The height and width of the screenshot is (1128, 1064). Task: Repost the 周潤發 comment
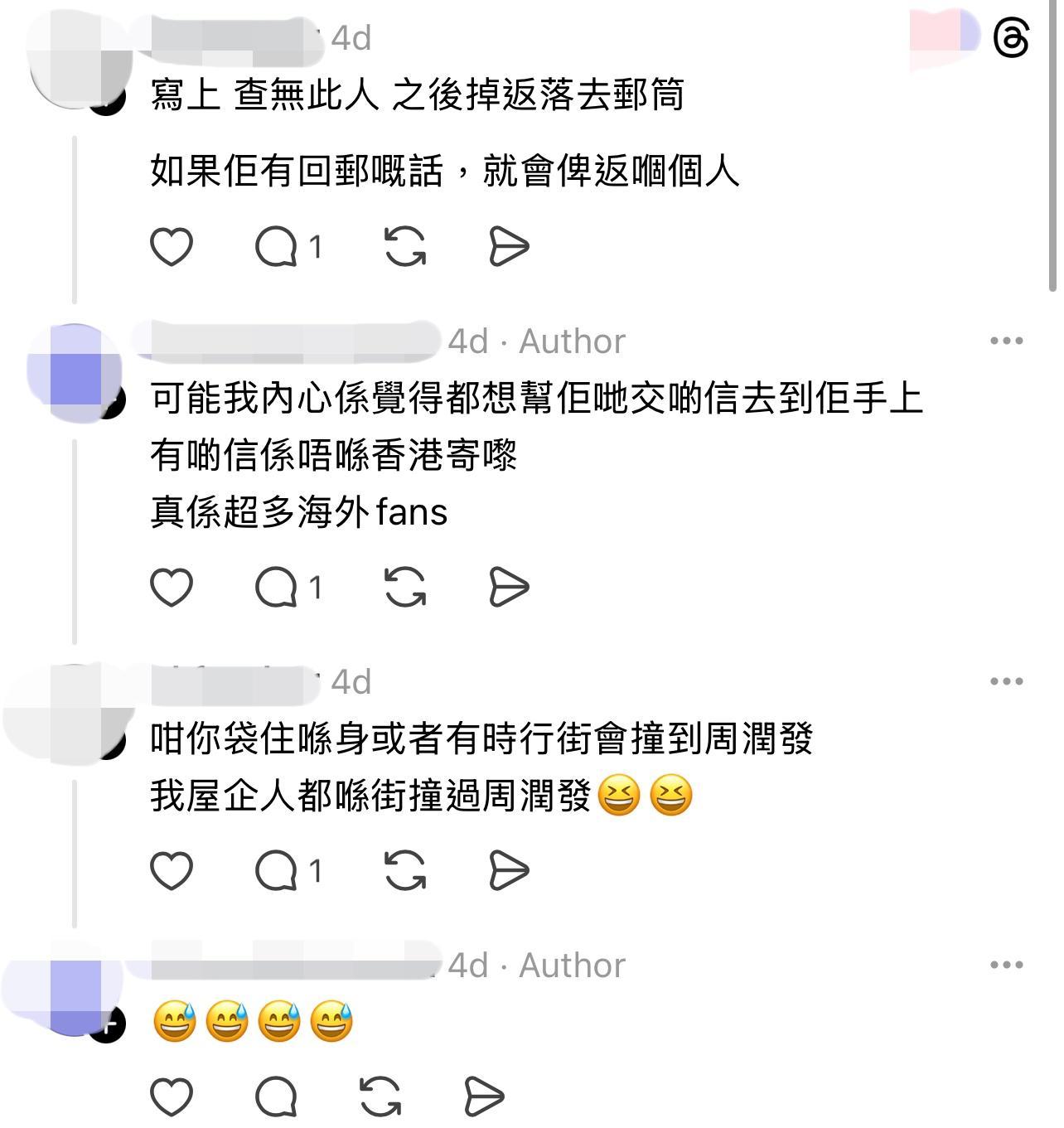click(x=405, y=871)
